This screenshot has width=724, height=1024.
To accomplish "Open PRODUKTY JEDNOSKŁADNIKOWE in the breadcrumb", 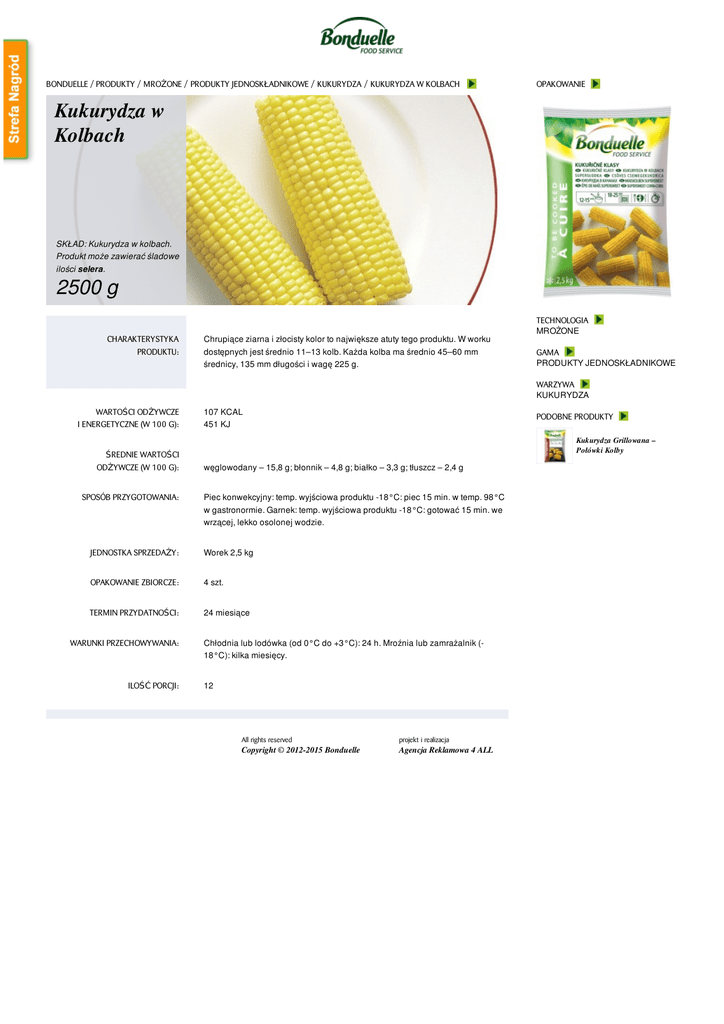I will point(249,84).
